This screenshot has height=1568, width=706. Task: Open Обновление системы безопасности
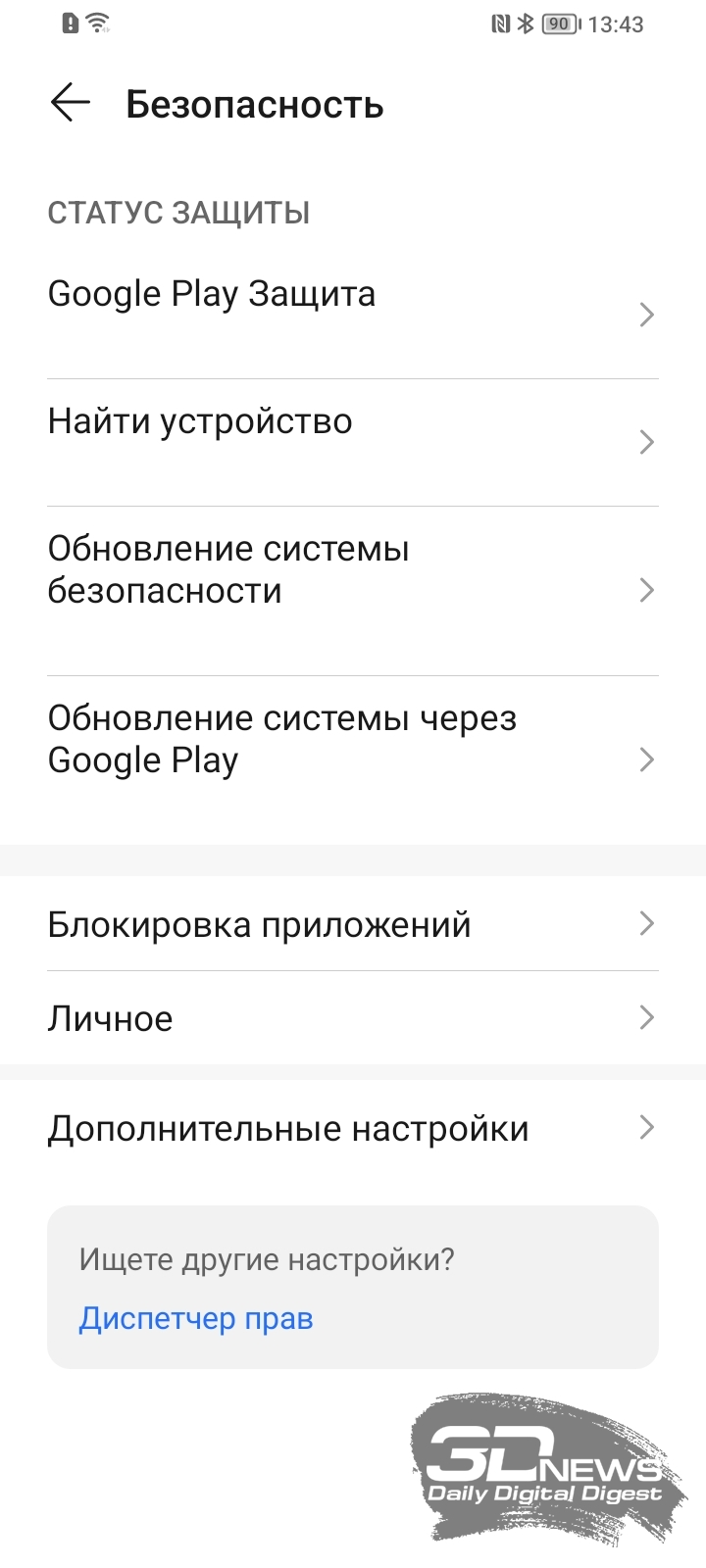click(x=353, y=590)
